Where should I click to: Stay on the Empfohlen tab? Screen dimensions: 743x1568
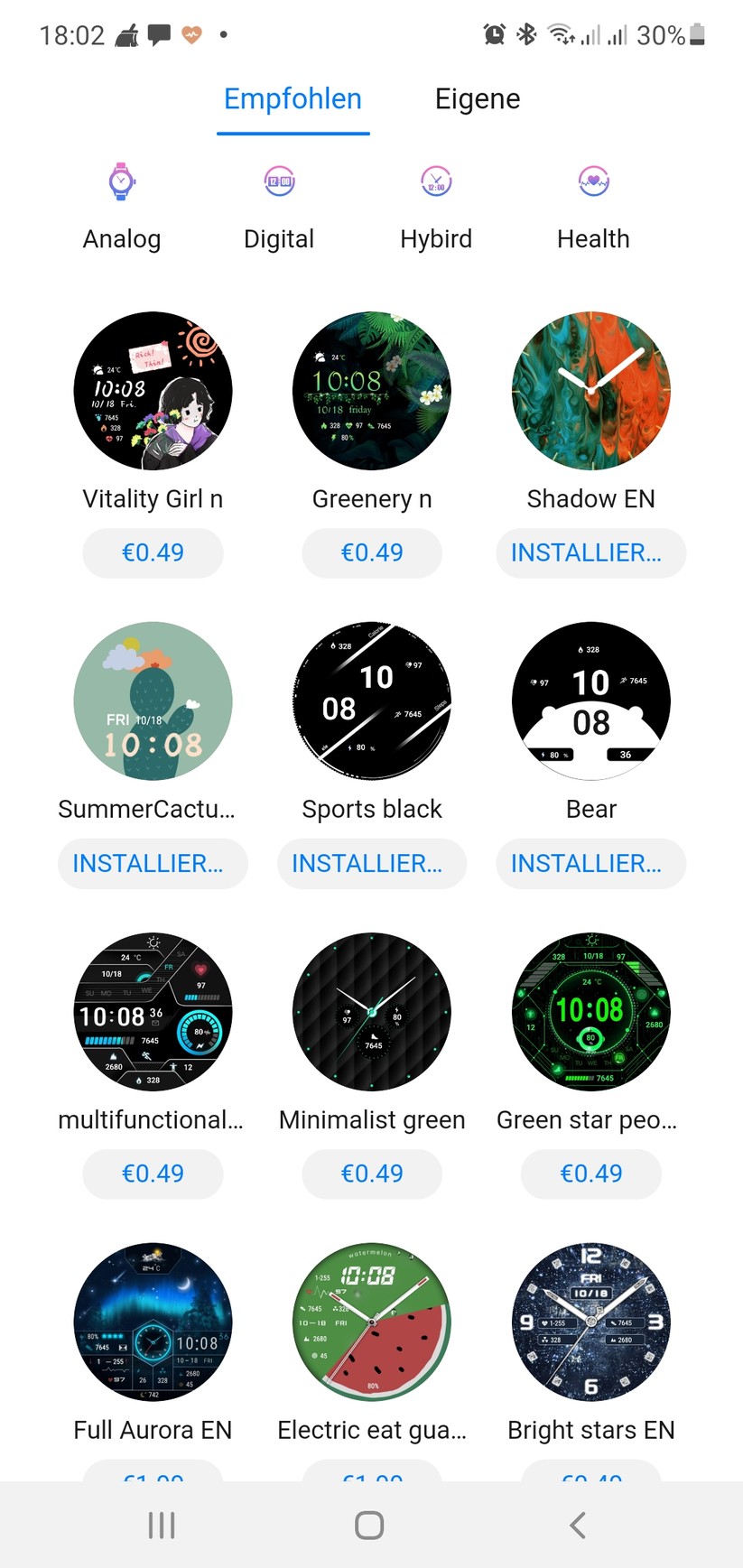(x=293, y=99)
